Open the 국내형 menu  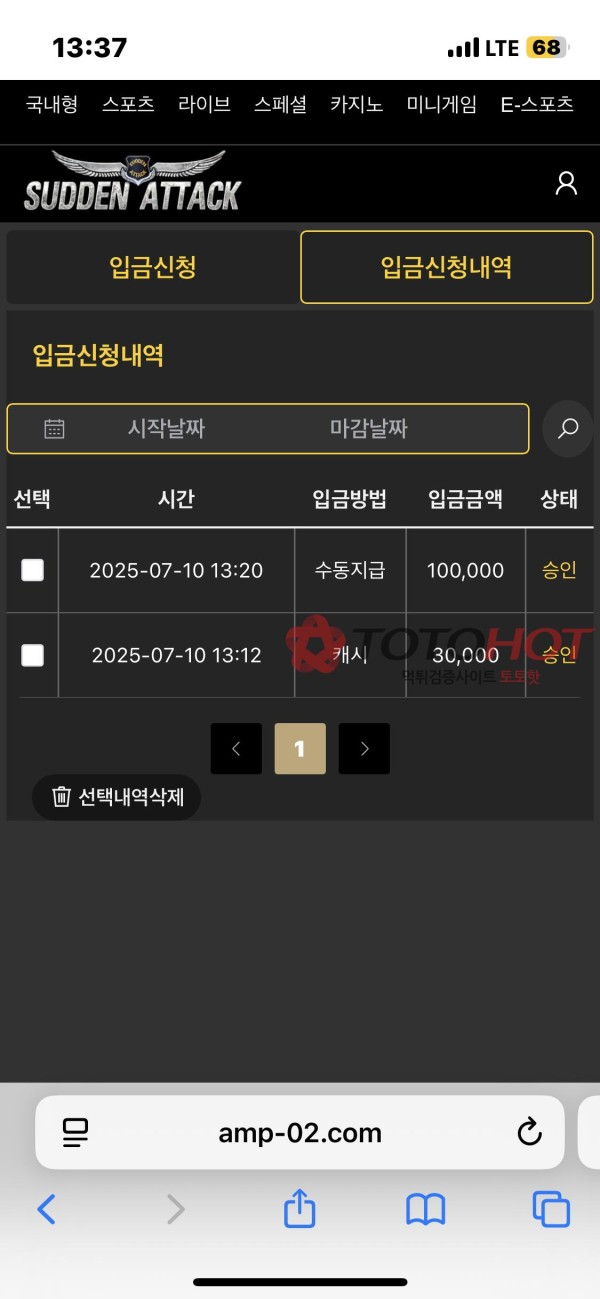[52, 104]
